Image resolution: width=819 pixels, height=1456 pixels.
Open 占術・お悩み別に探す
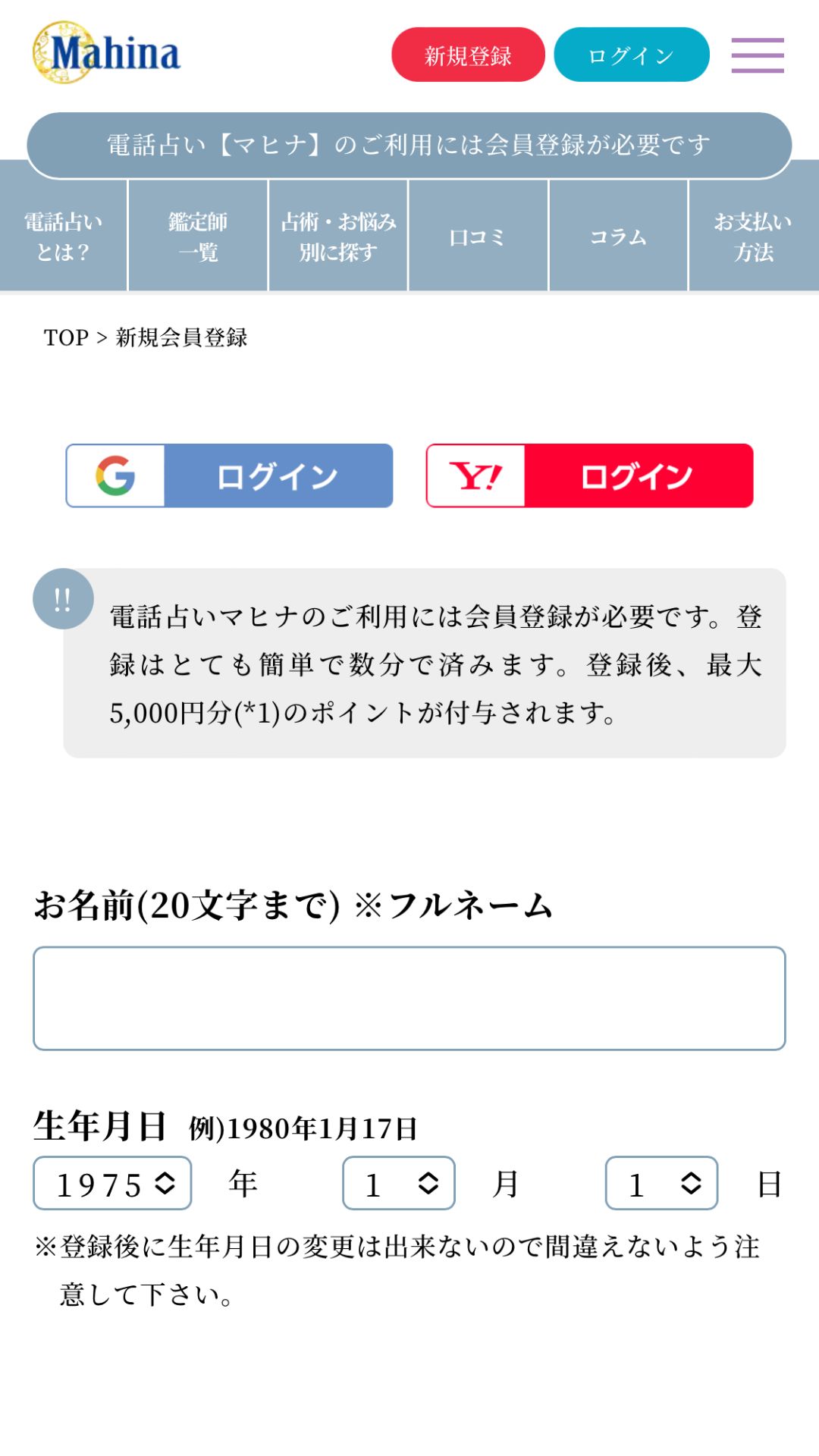339,236
